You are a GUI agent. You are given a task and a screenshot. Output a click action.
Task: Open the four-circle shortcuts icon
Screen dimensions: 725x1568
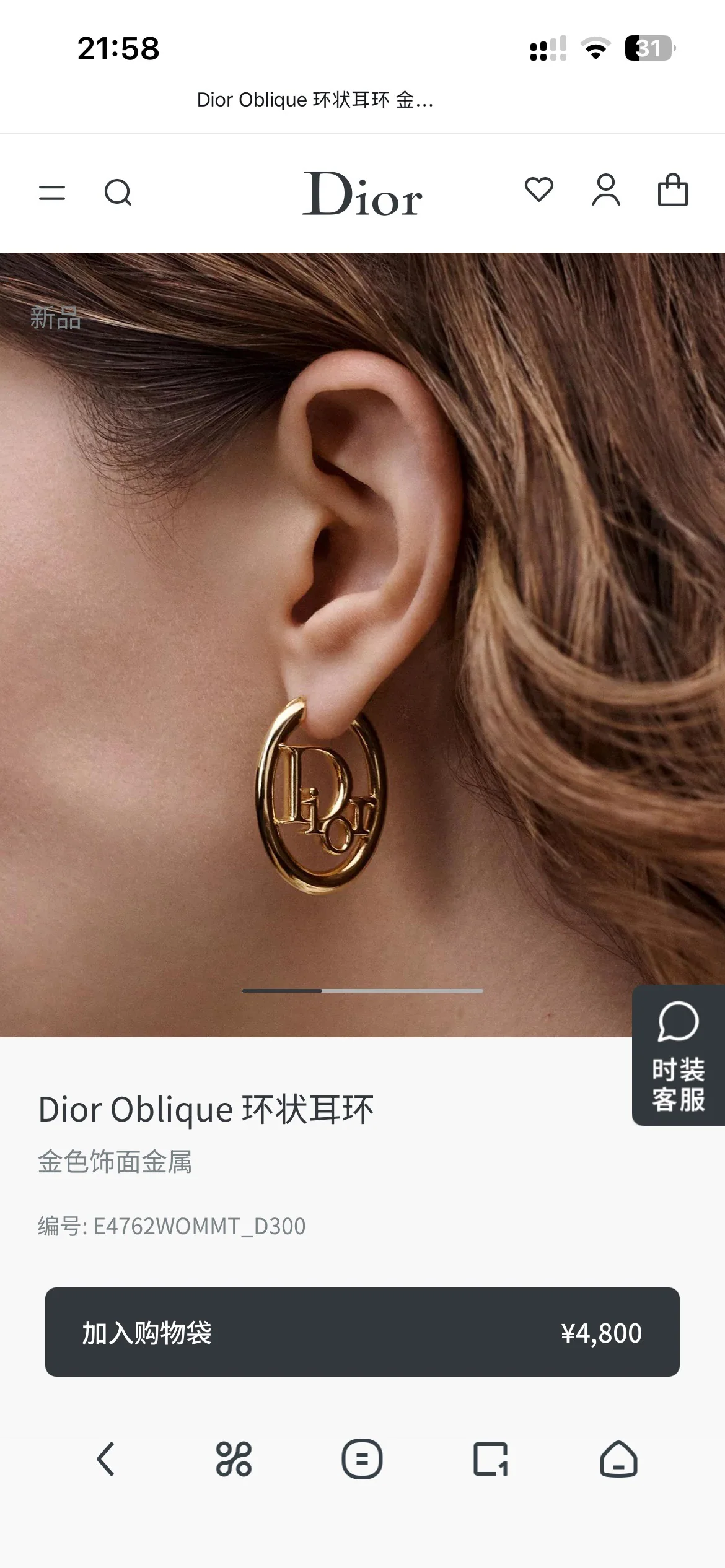pyautogui.click(x=234, y=1459)
